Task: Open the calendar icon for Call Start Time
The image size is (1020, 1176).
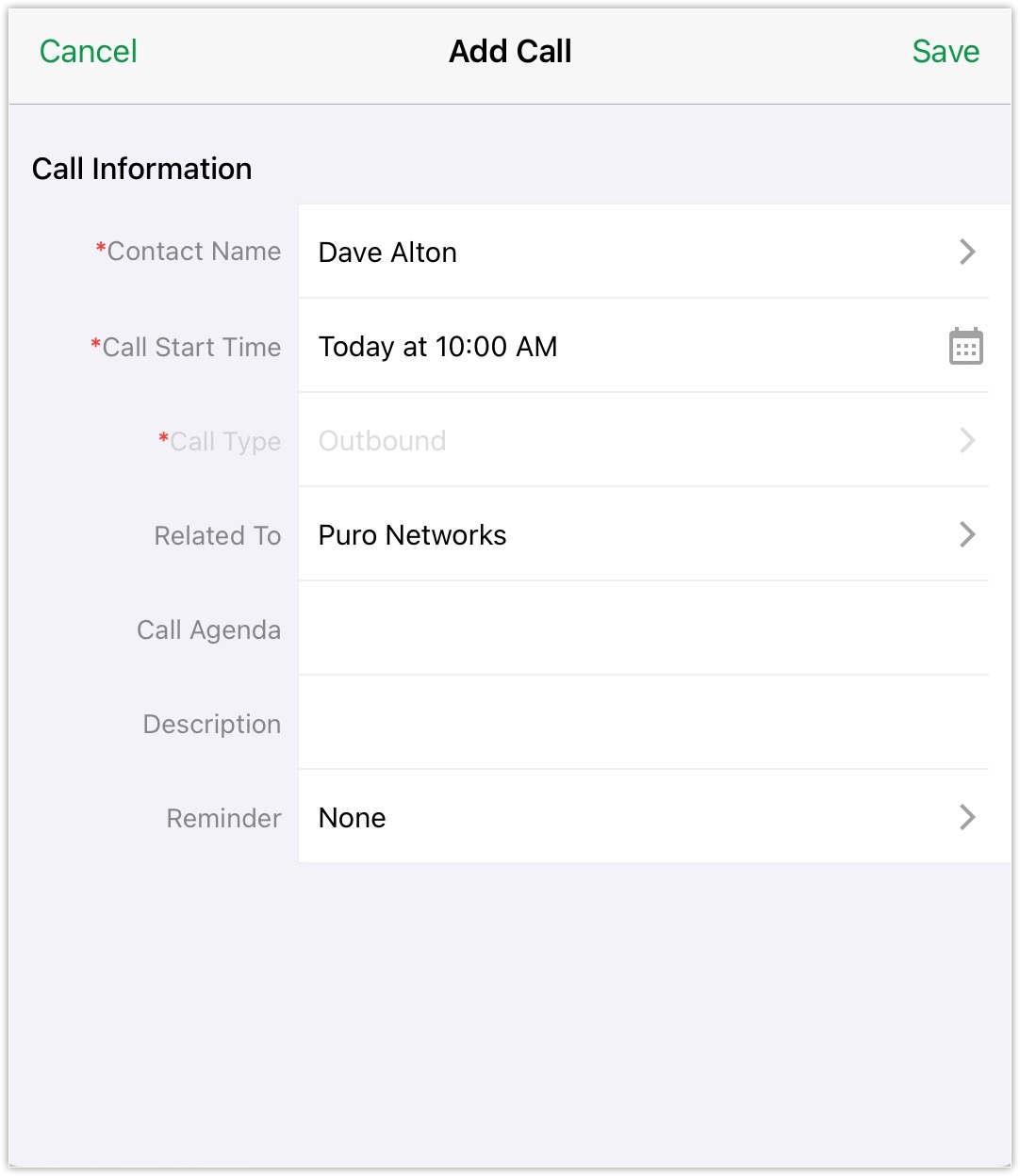Action: (x=965, y=347)
